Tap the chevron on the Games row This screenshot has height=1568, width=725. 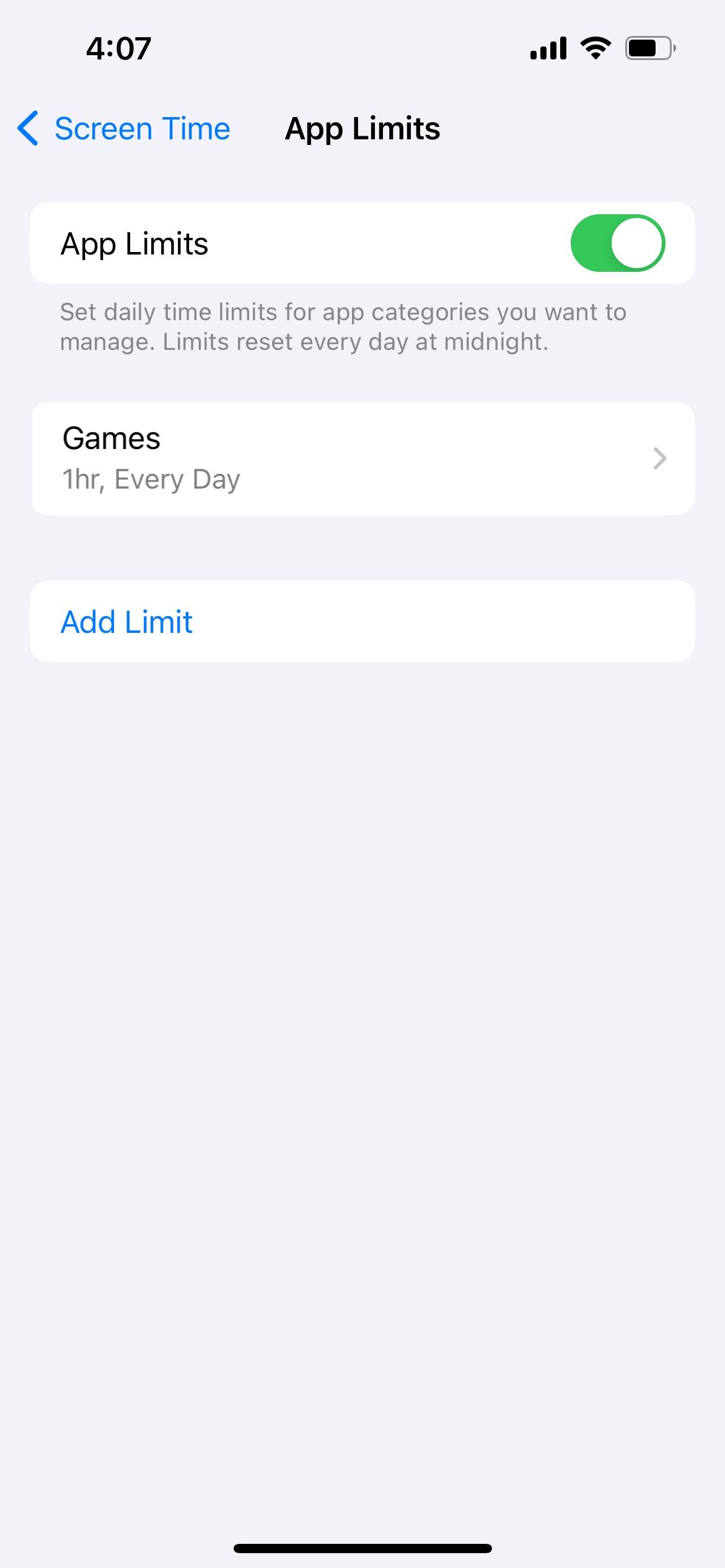[x=660, y=458]
